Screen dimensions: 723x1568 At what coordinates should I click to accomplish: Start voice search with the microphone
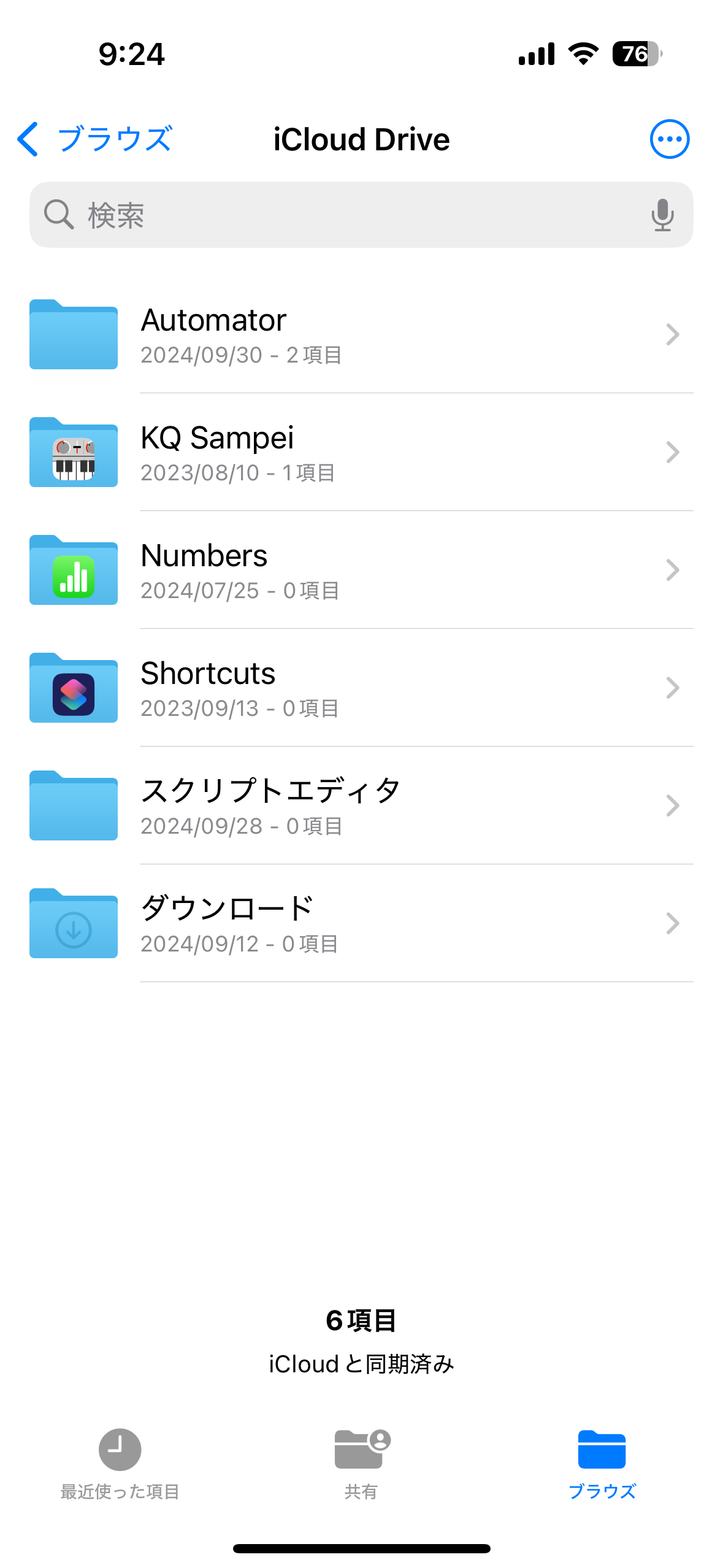click(x=662, y=215)
